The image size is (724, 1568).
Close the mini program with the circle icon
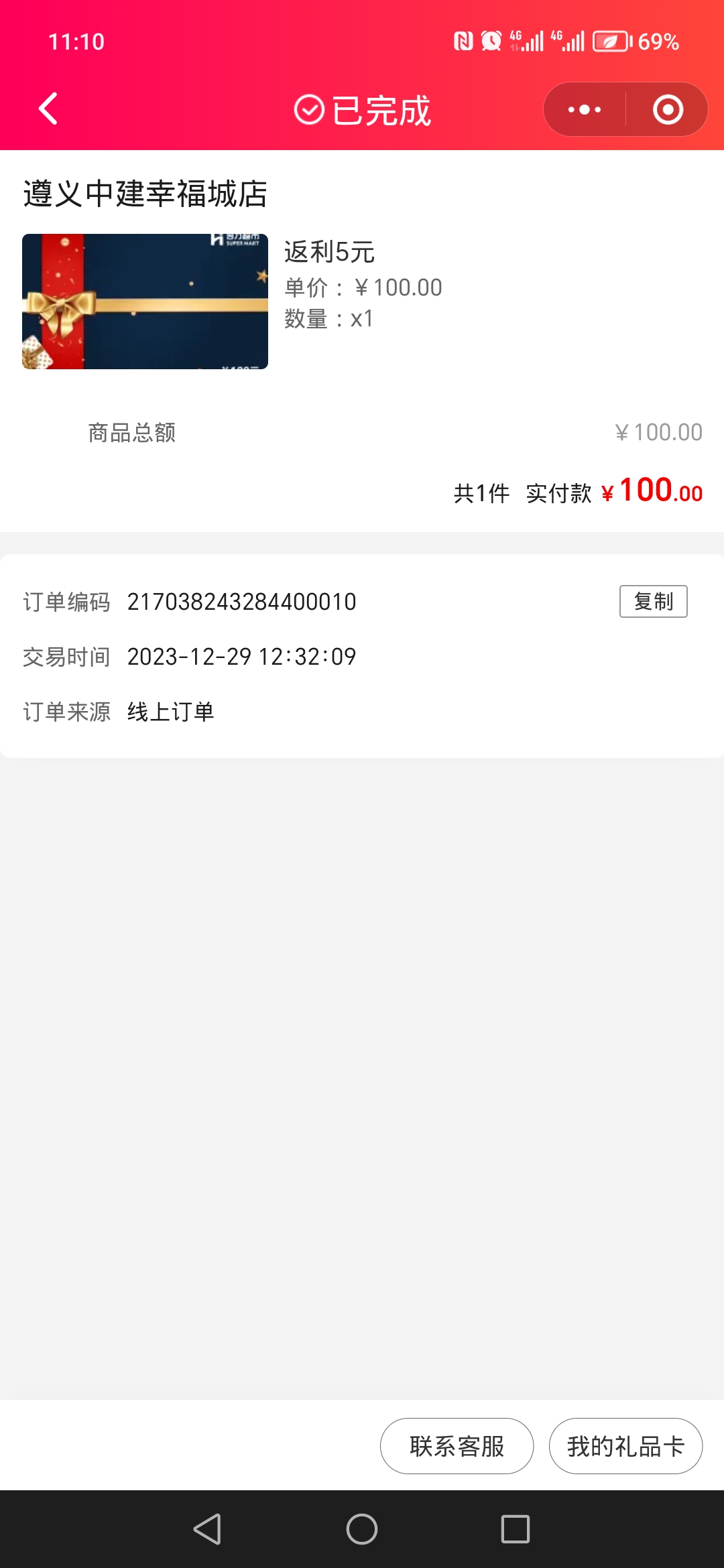pos(668,109)
